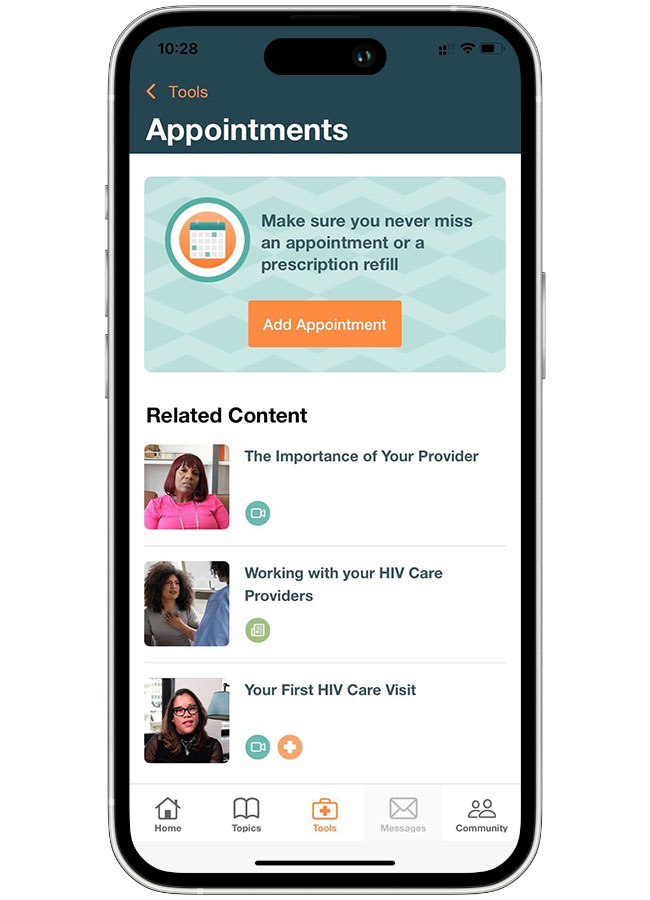The width and height of the screenshot is (650, 900).
Task: Go to the Community tab
Action: [481, 814]
